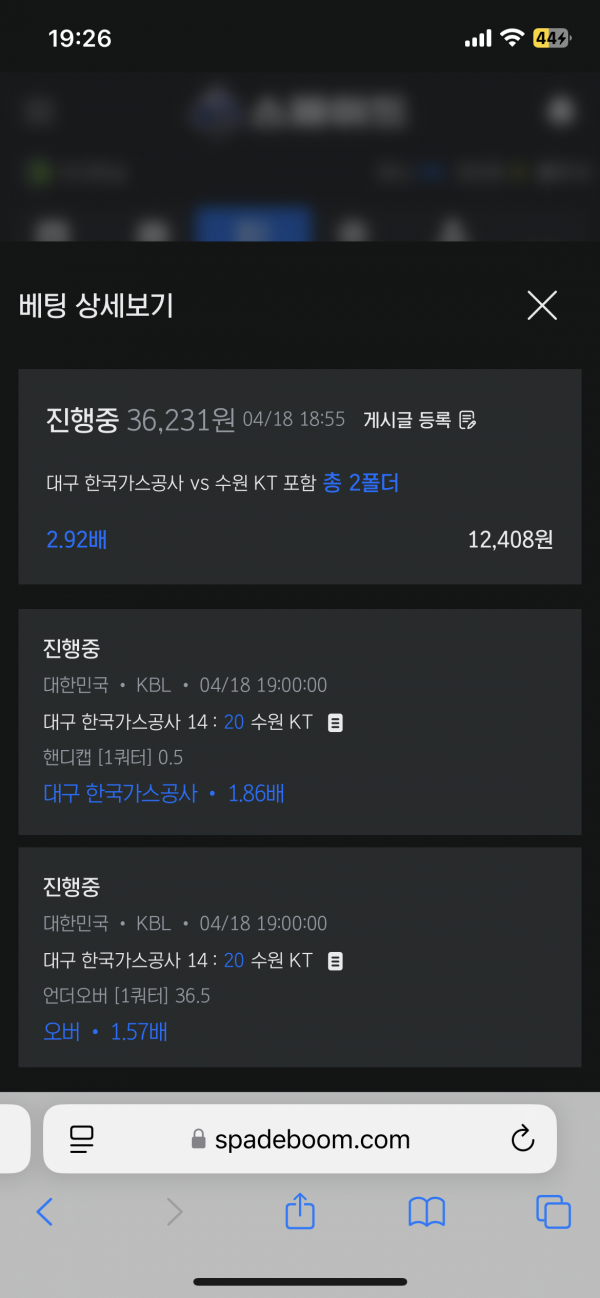This screenshot has height=1298, width=600.
Task: Reload the page in Safari
Action: 522,1138
